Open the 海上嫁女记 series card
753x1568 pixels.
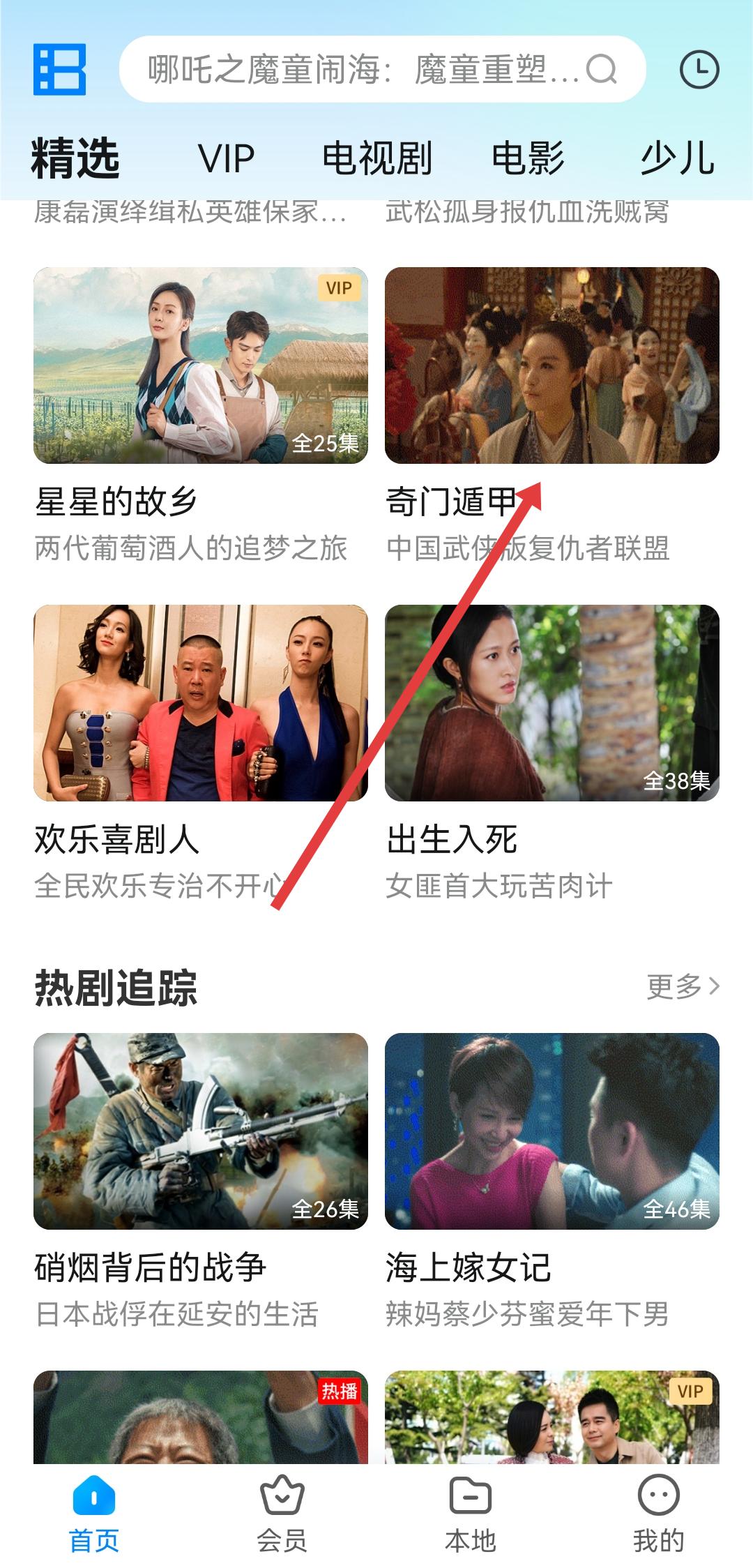coord(552,1131)
